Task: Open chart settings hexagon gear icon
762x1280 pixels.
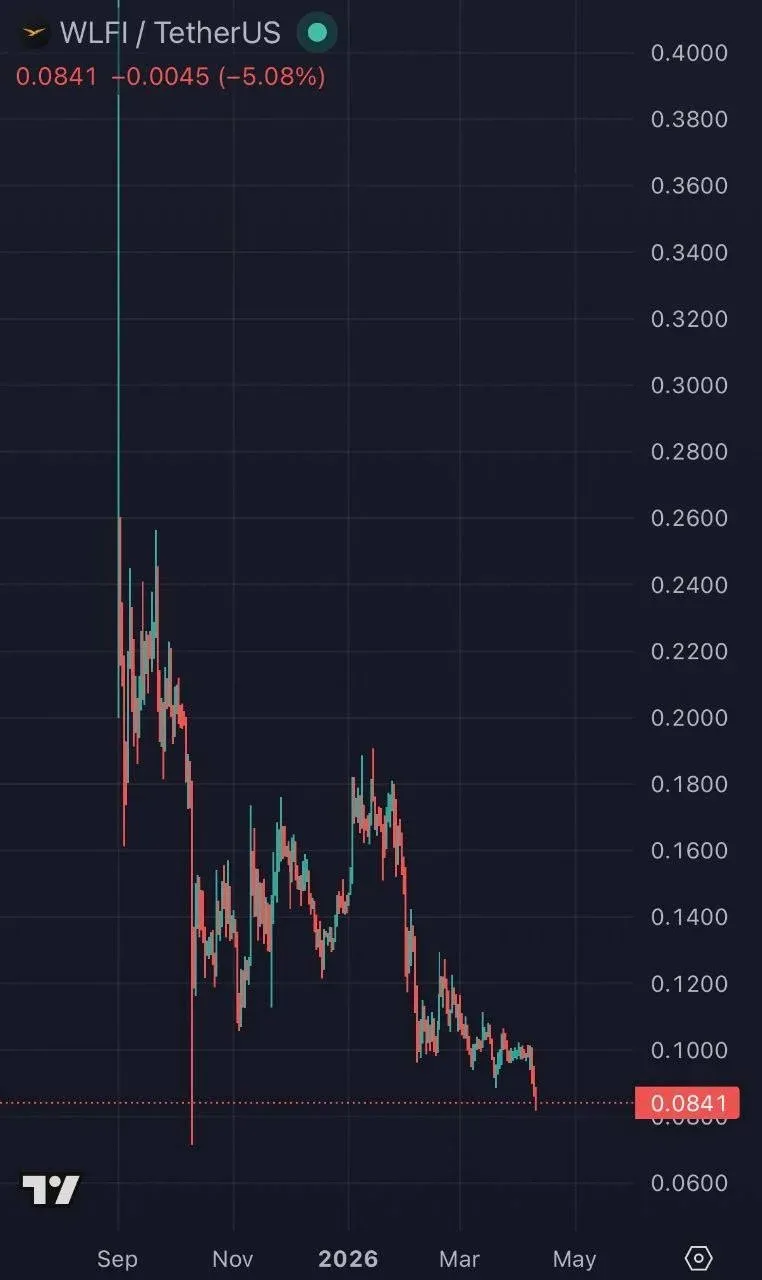Action: 699,1257
